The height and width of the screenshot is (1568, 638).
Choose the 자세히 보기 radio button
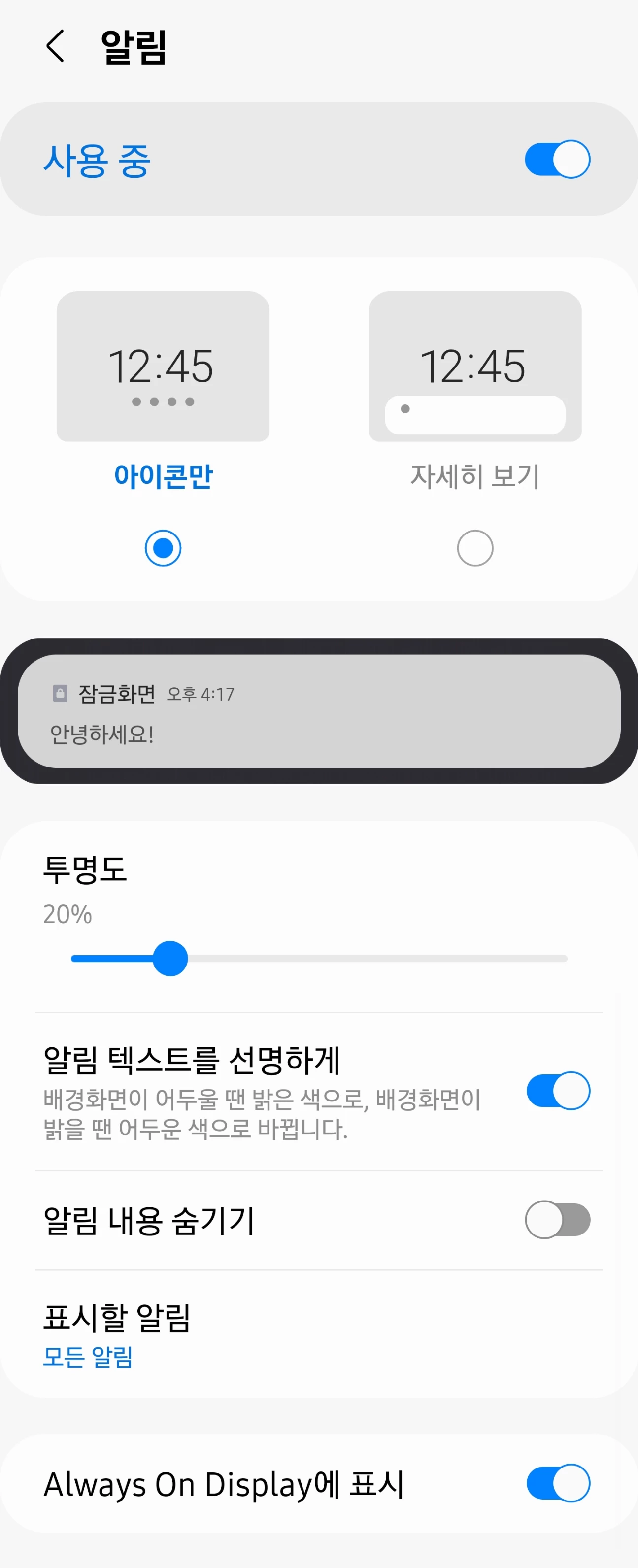[x=475, y=548]
